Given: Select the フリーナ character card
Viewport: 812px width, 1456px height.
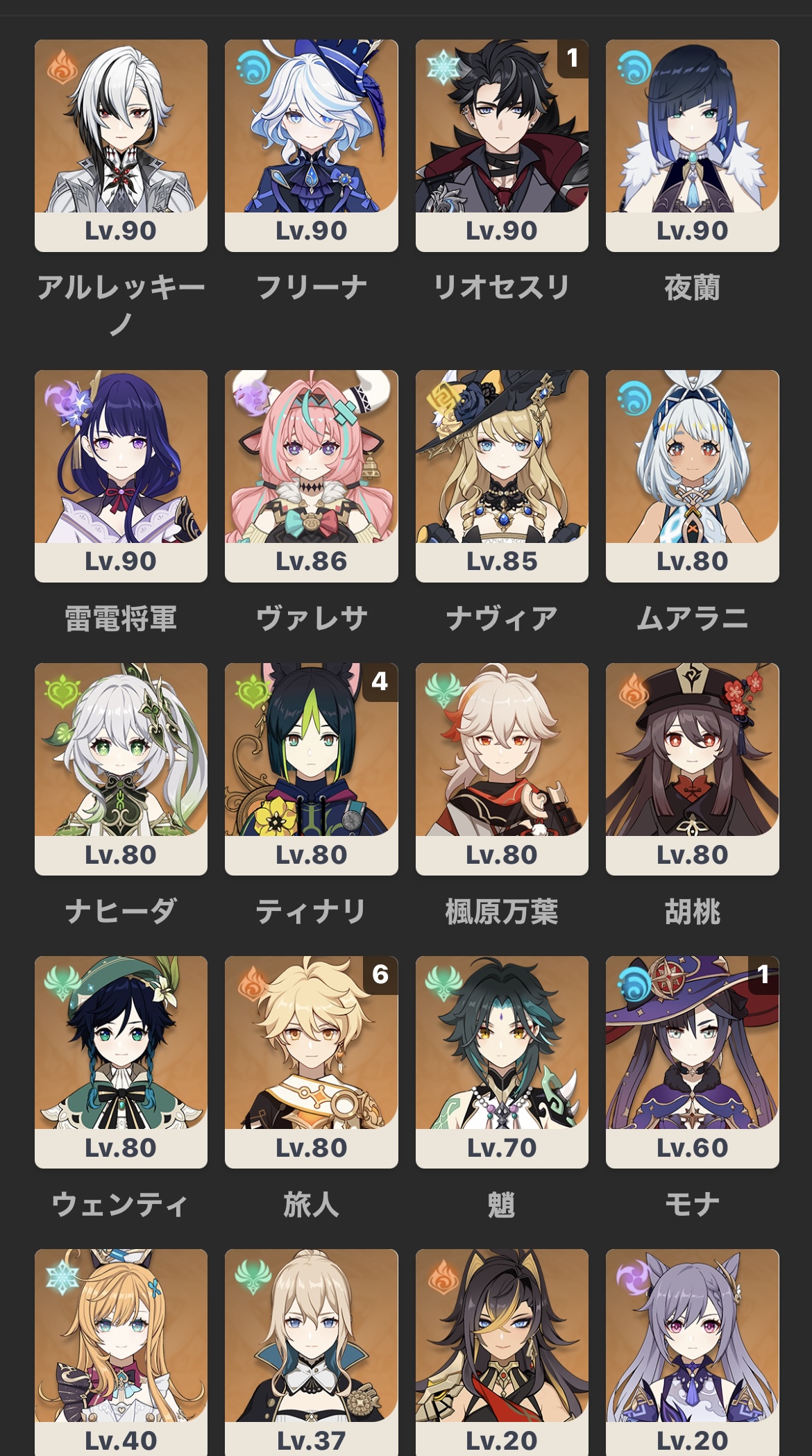Looking at the screenshot, I should [312, 145].
